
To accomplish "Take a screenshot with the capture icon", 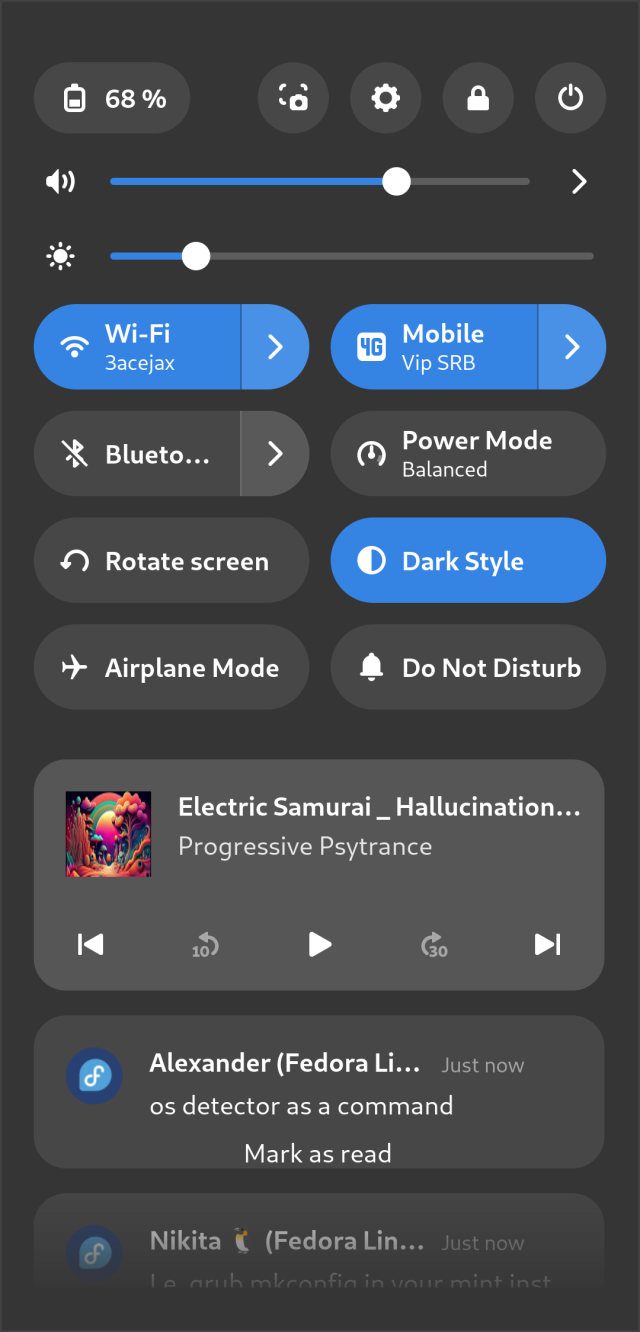I will coord(293,98).
